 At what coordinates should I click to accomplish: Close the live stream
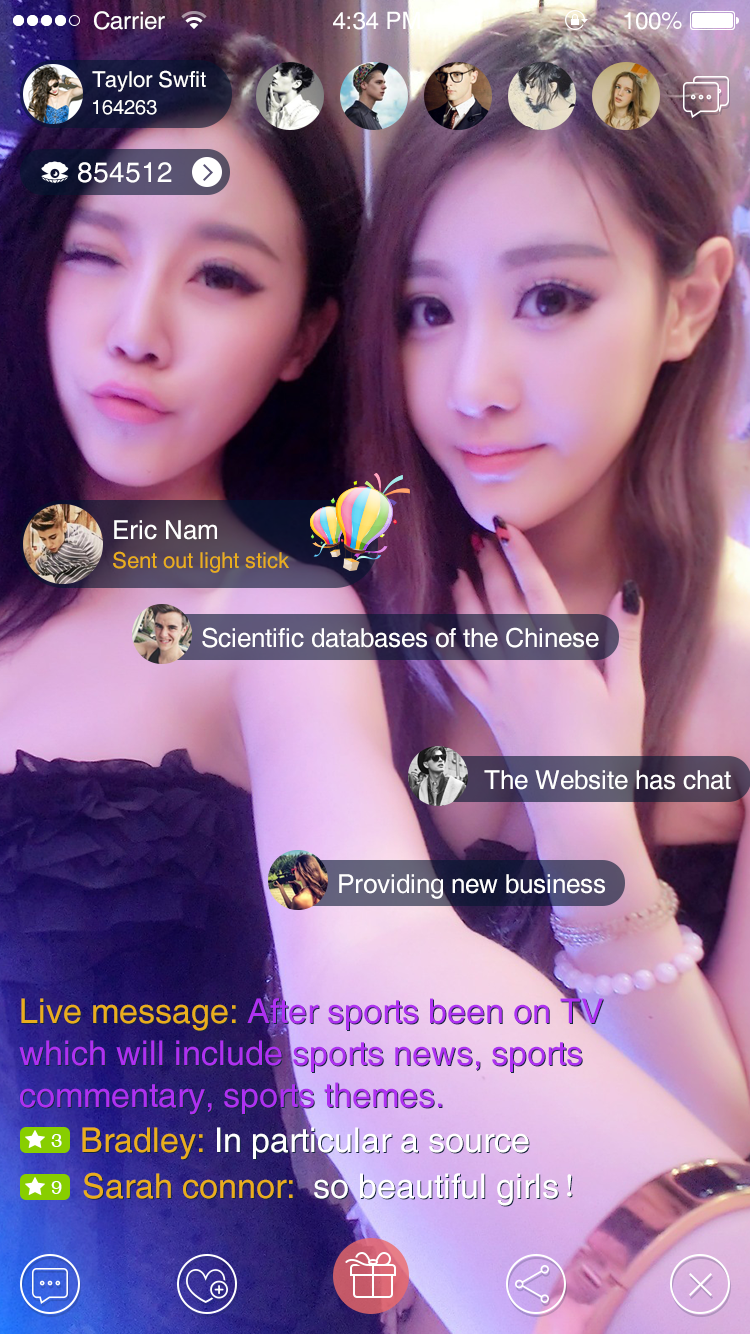click(x=700, y=1283)
